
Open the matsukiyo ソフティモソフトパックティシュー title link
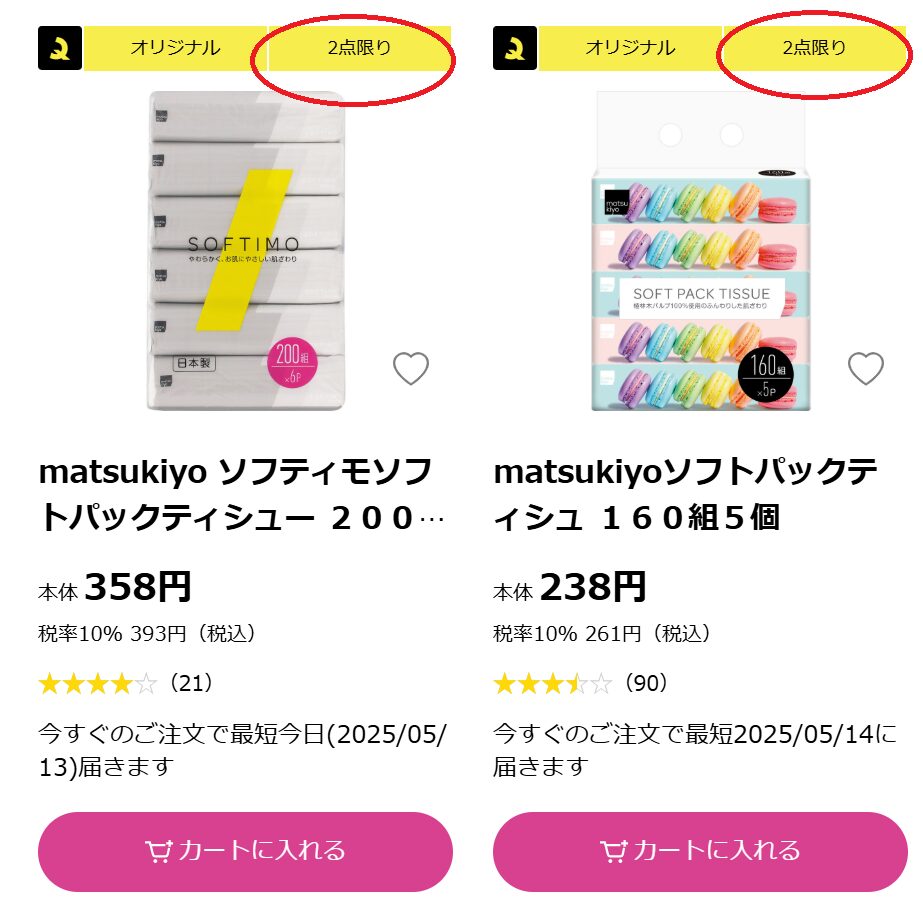(x=236, y=494)
